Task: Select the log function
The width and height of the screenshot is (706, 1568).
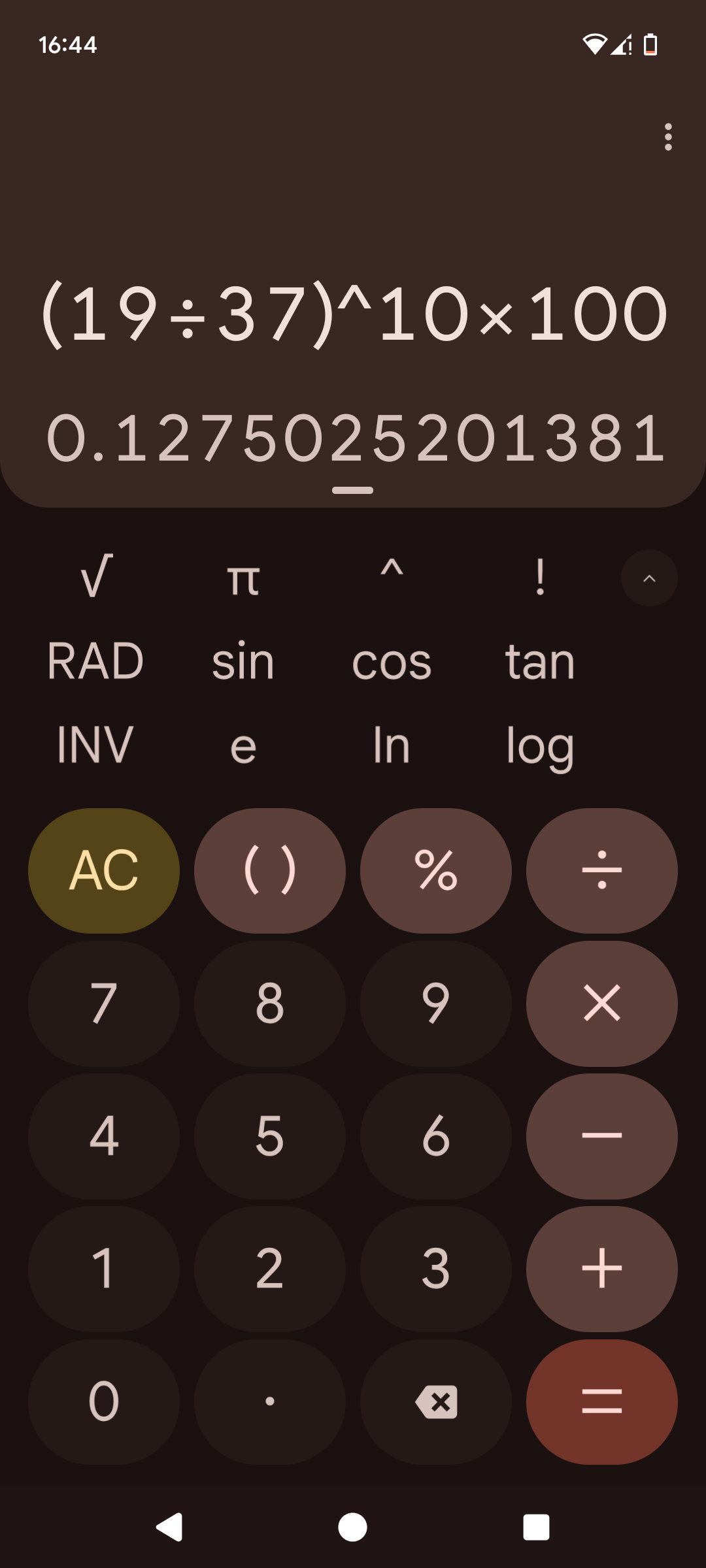Action: pos(540,746)
